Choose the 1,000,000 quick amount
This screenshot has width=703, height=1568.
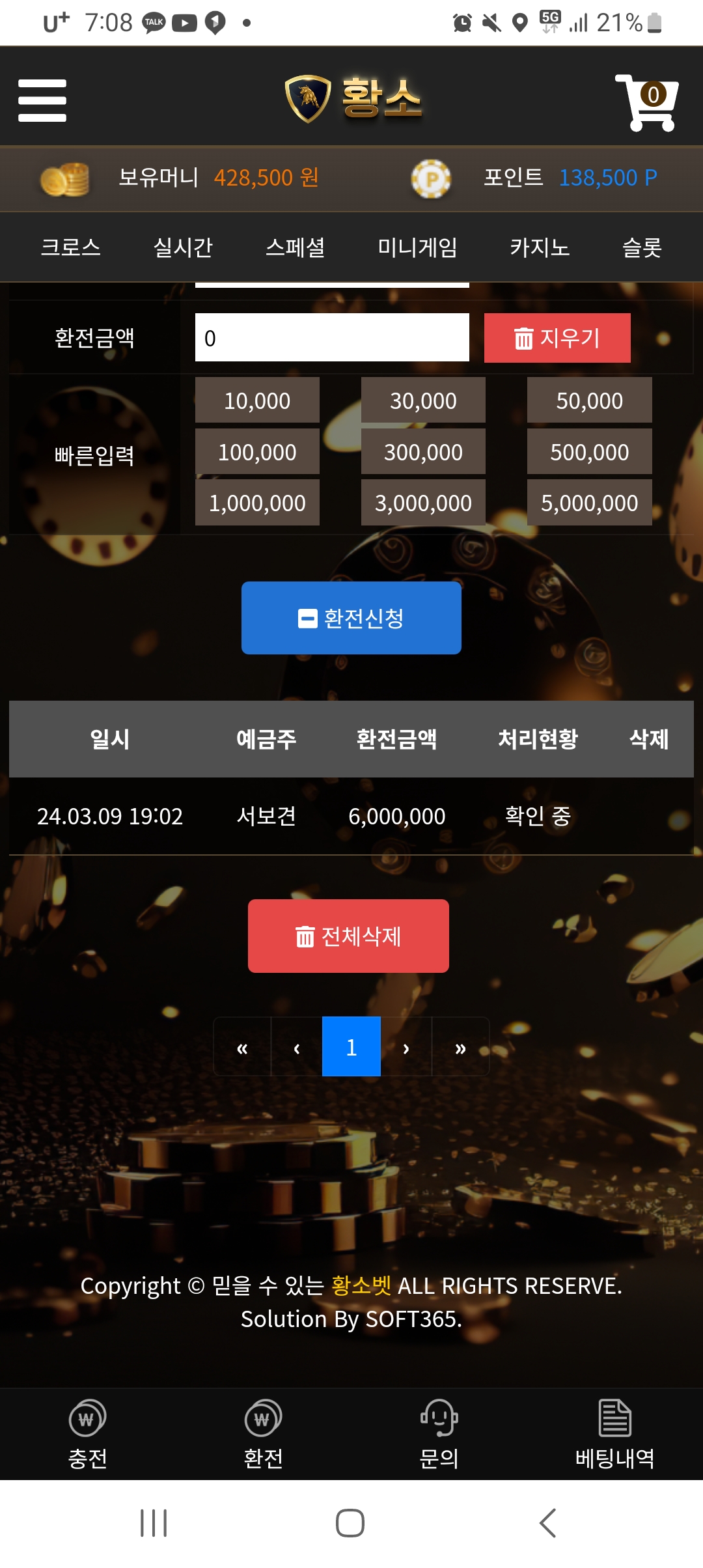257,503
